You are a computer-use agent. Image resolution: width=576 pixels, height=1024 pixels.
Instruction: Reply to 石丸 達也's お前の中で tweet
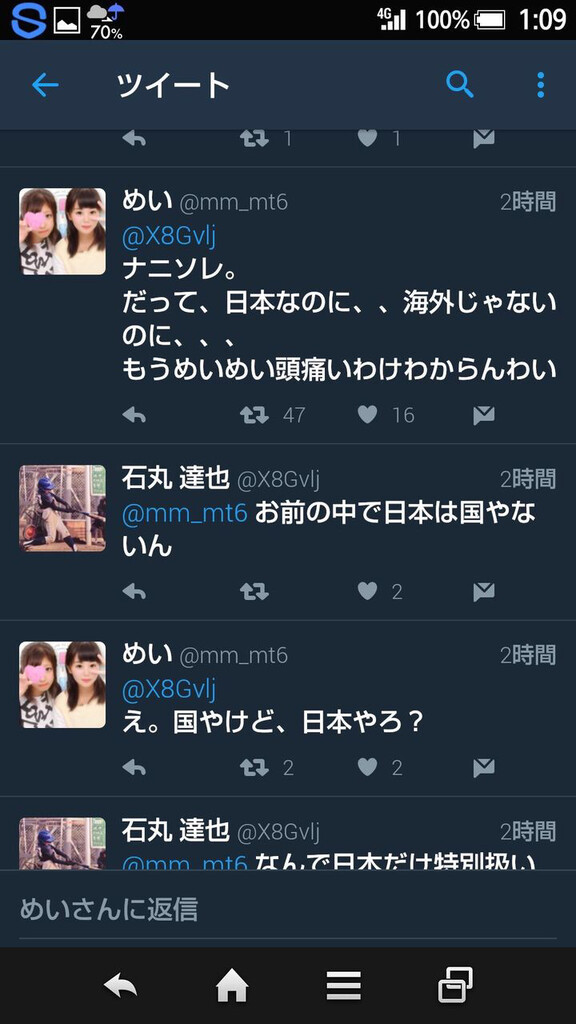(134, 592)
